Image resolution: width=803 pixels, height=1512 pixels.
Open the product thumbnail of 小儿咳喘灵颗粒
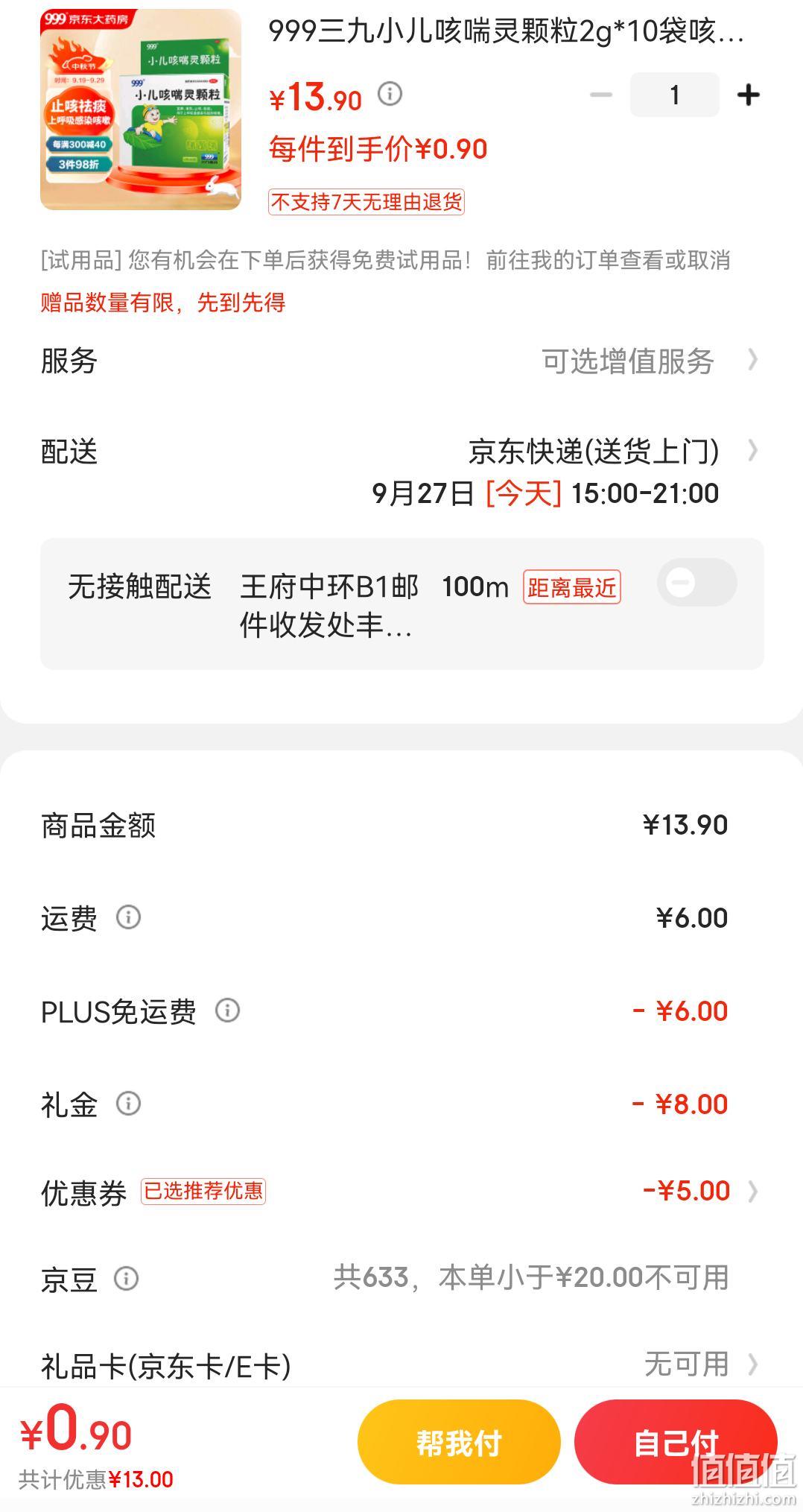tap(141, 110)
